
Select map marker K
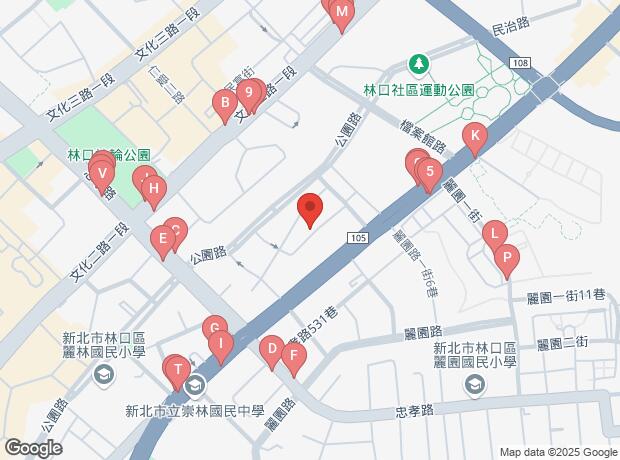click(x=475, y=137)
